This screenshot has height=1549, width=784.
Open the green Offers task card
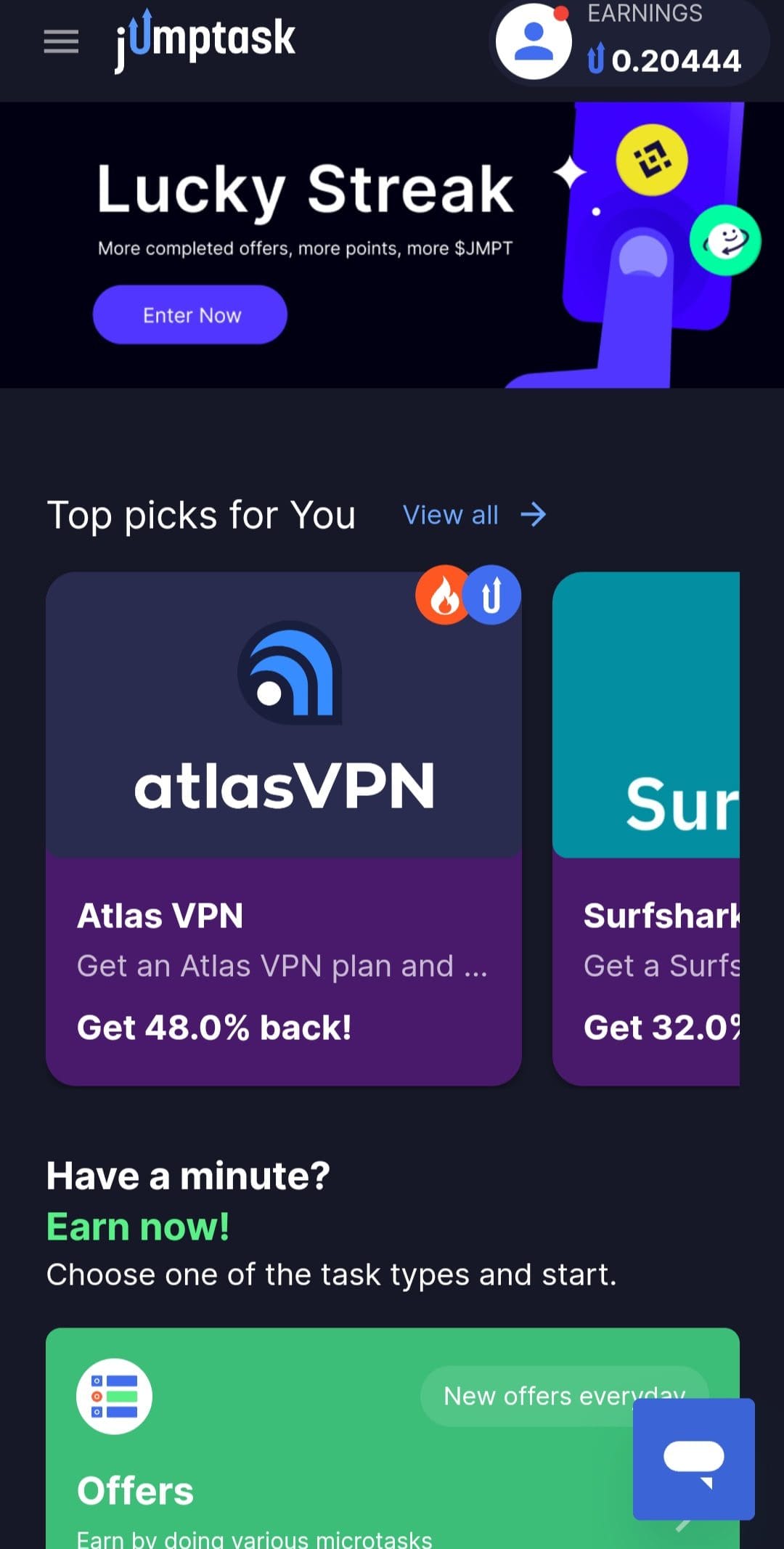393,1438
